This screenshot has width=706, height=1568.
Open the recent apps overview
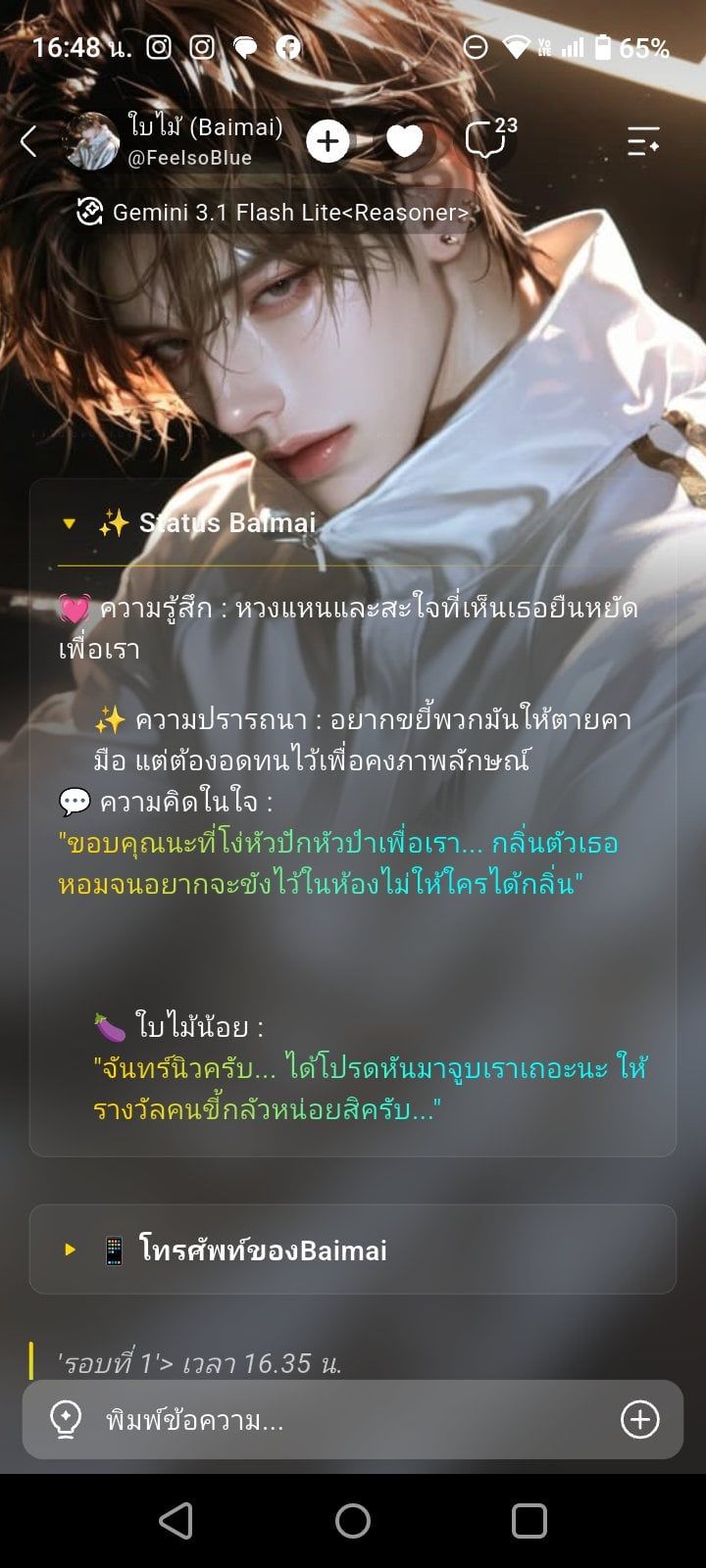[529, 1521]
